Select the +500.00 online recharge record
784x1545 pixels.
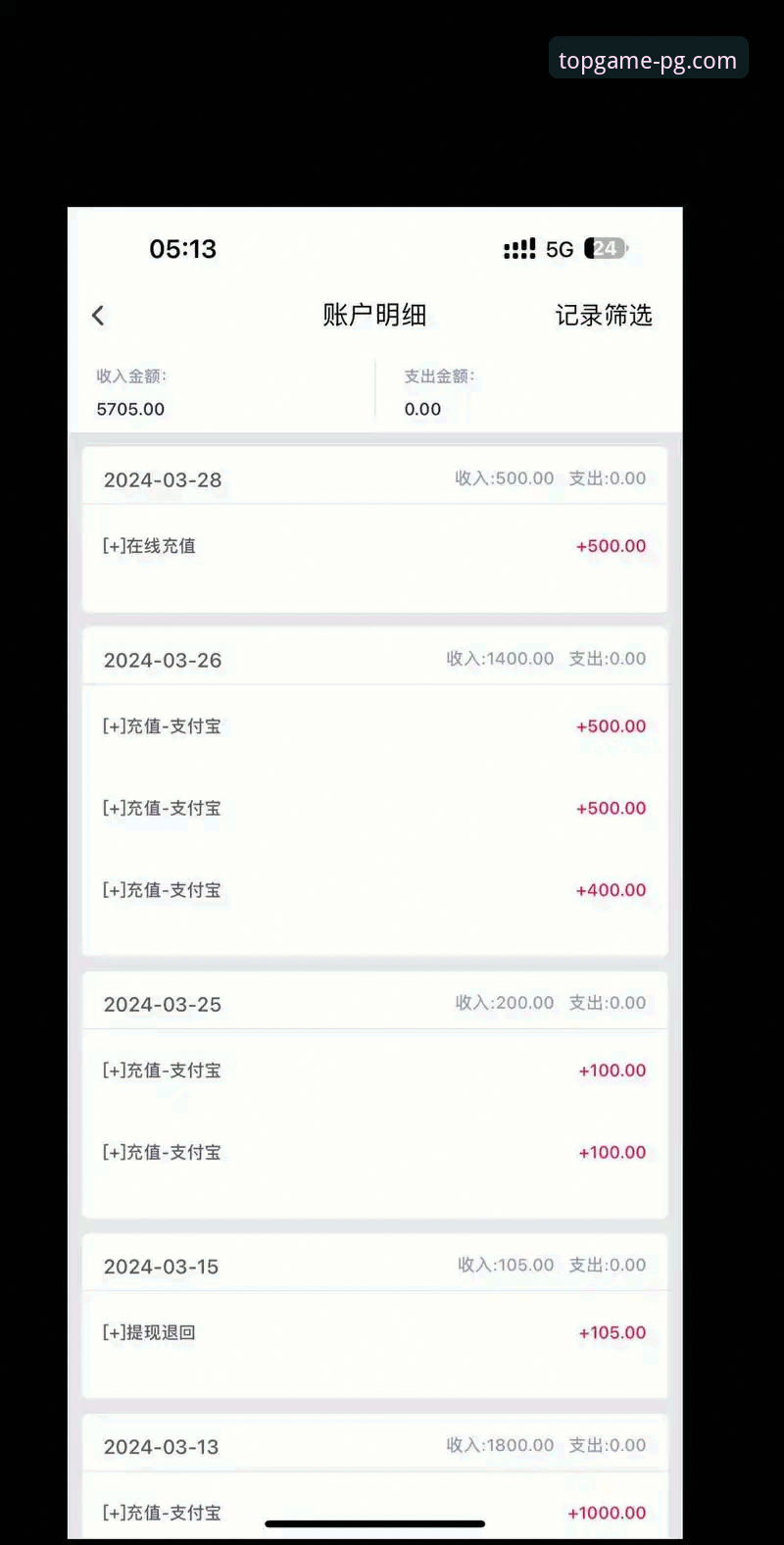(x=374, y=546)
